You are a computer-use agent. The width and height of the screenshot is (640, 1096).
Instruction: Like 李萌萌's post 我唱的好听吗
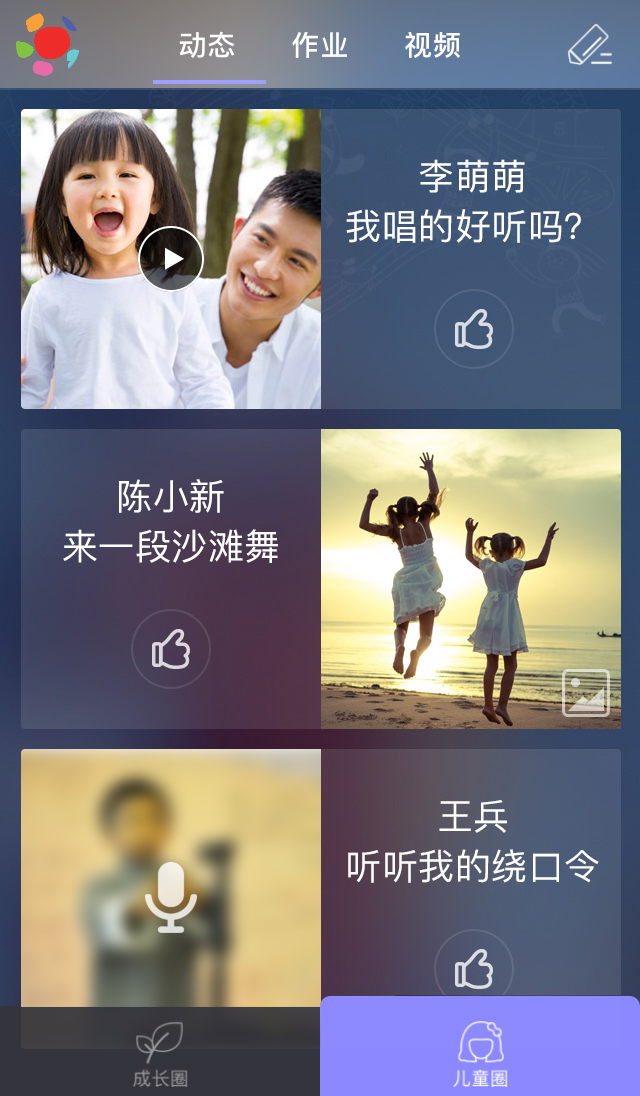tap(473, 329)
